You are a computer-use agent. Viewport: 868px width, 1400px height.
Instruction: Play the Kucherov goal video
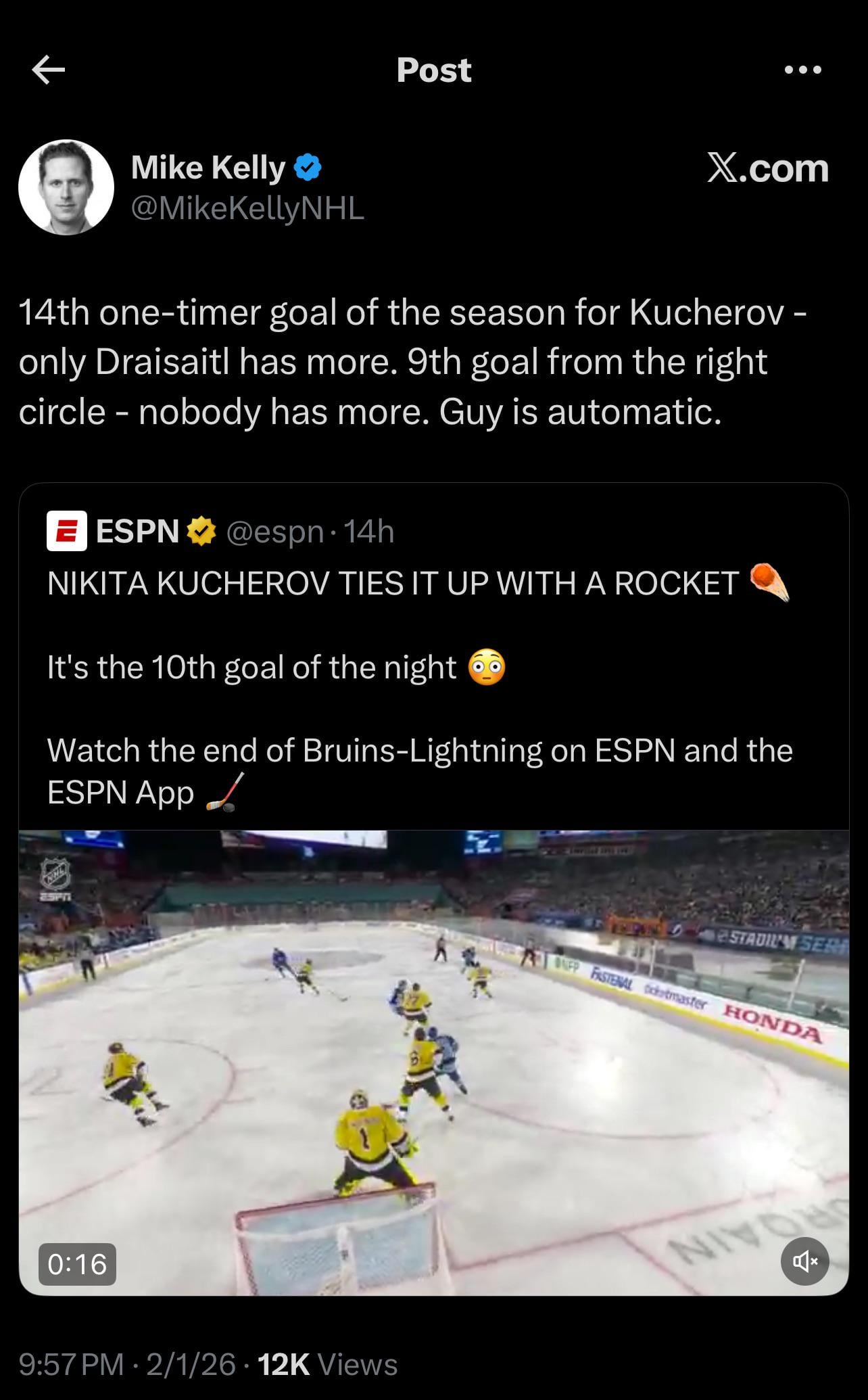[433, 1062]
